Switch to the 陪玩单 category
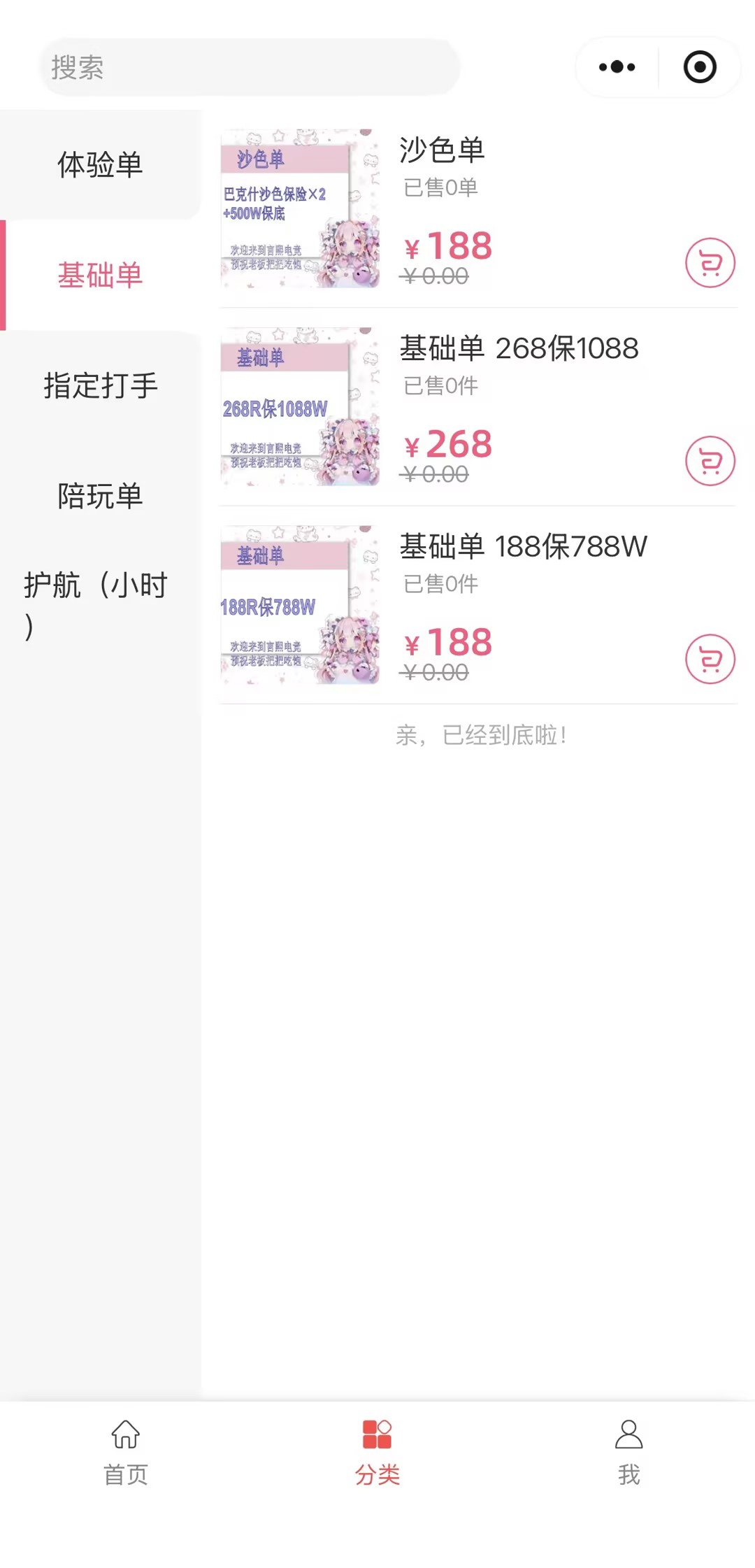 coord(100,496)
